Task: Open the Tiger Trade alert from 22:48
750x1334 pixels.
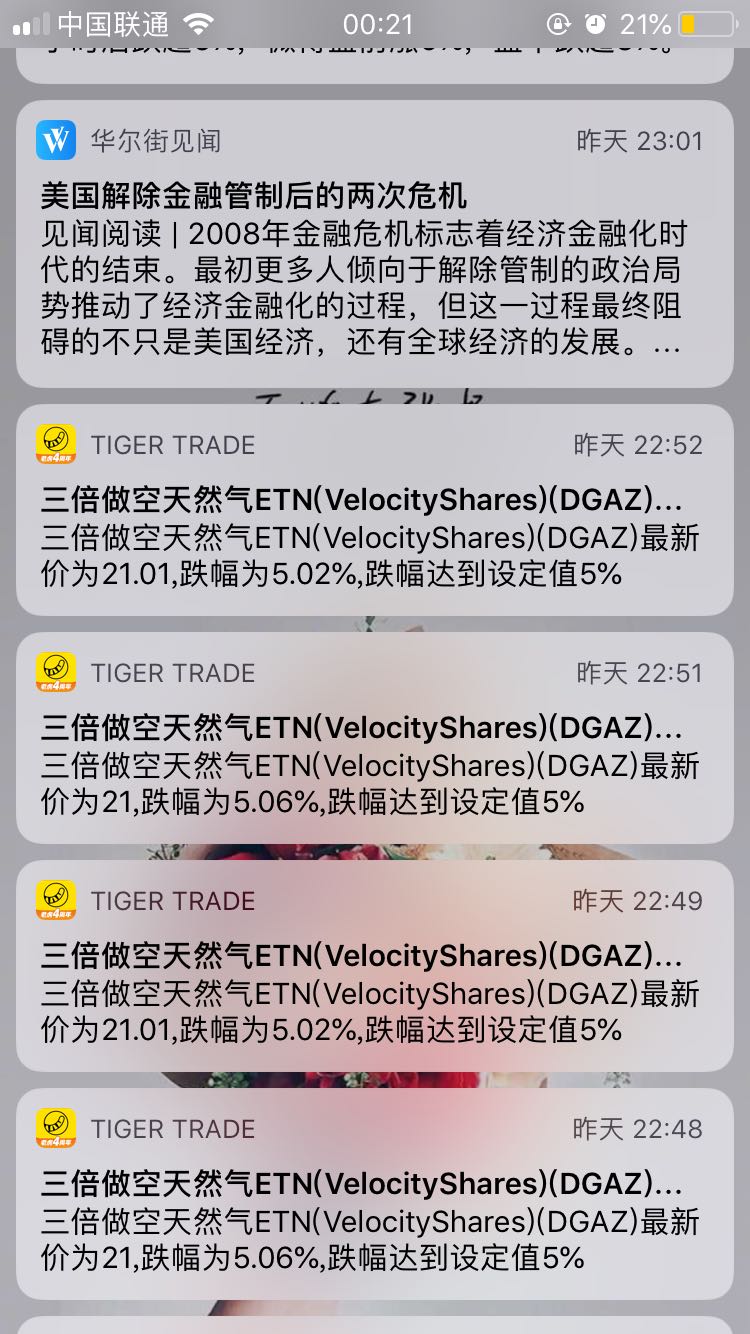Action: click(374, 1202)
